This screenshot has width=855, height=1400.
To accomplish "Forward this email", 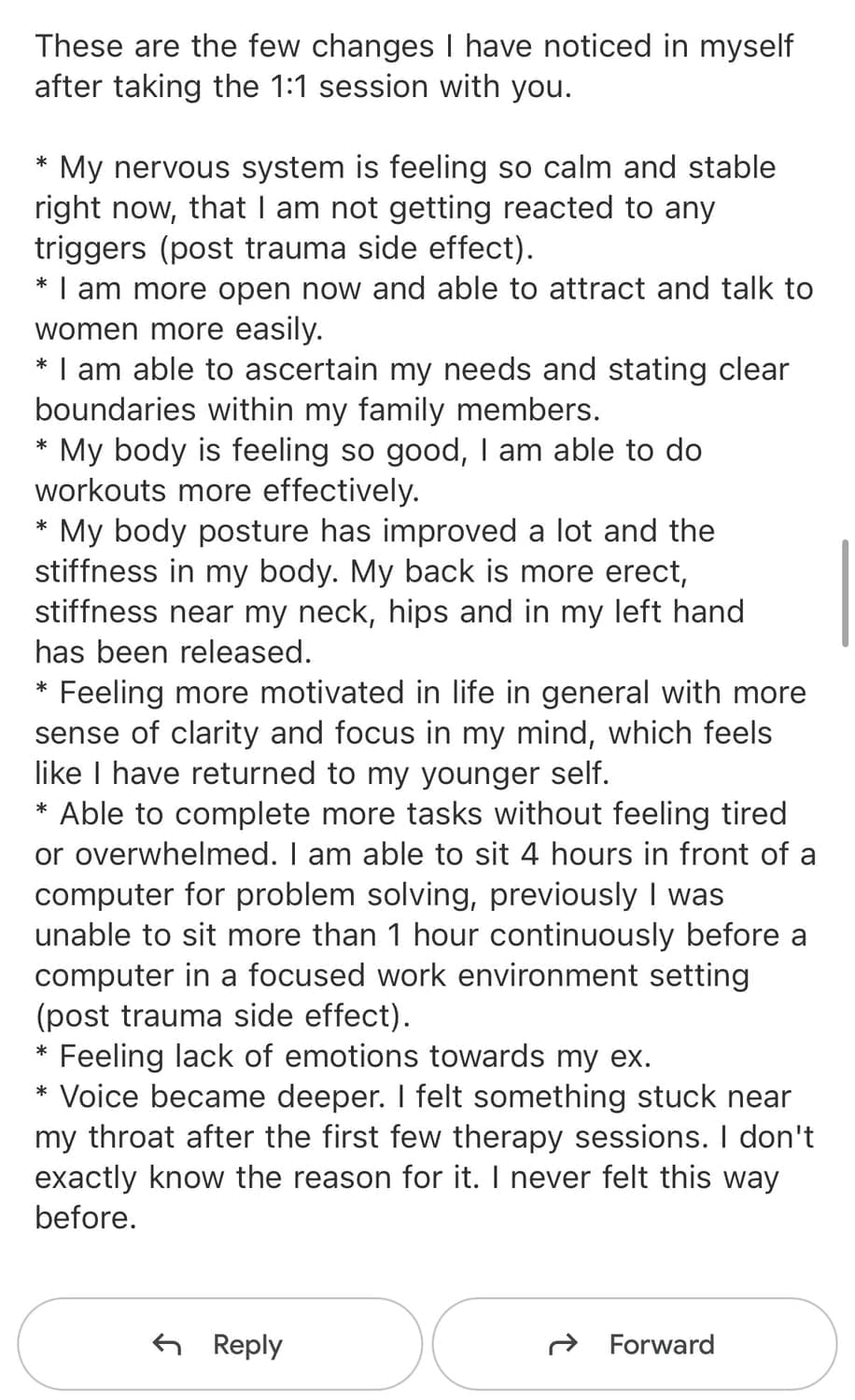I will pos(635,1344).
